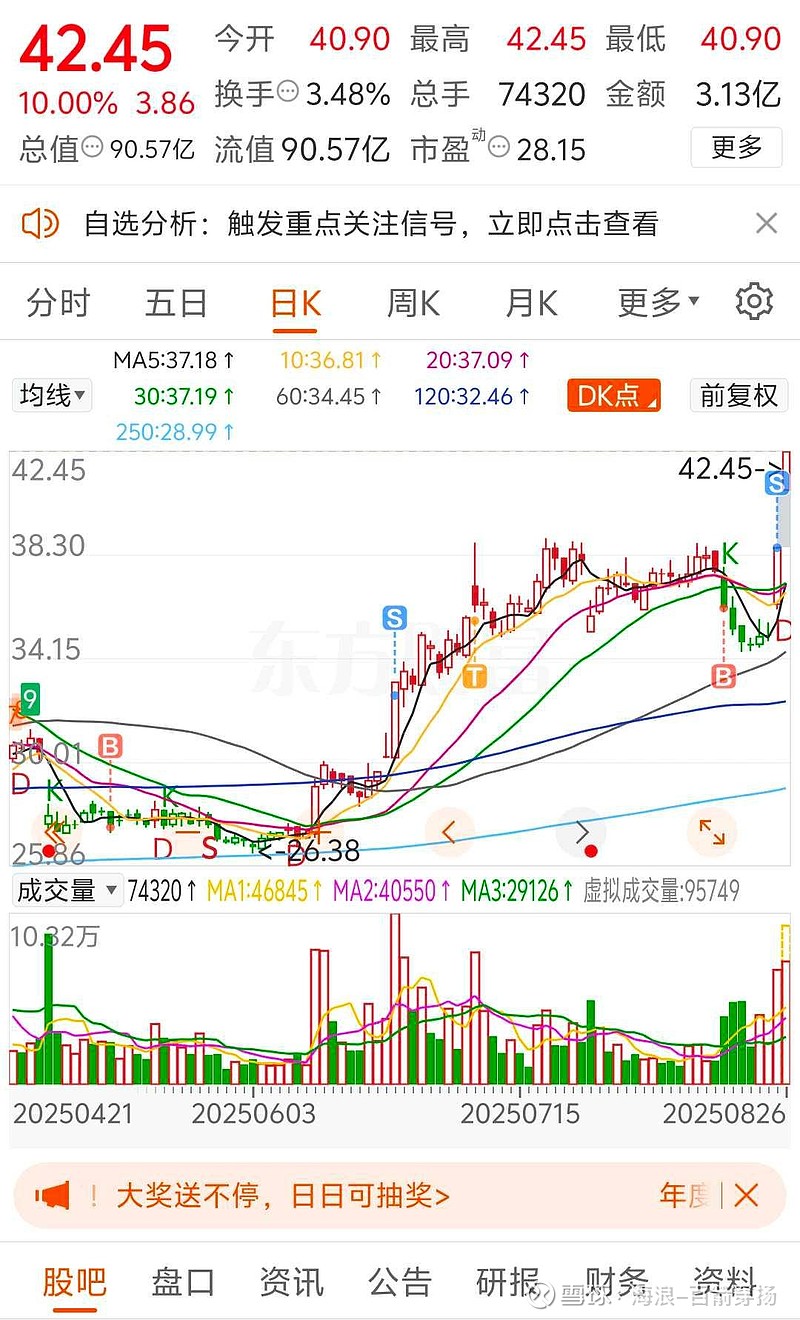
Task: Switch to the 分时 chart tab
Action: [59, 302]
